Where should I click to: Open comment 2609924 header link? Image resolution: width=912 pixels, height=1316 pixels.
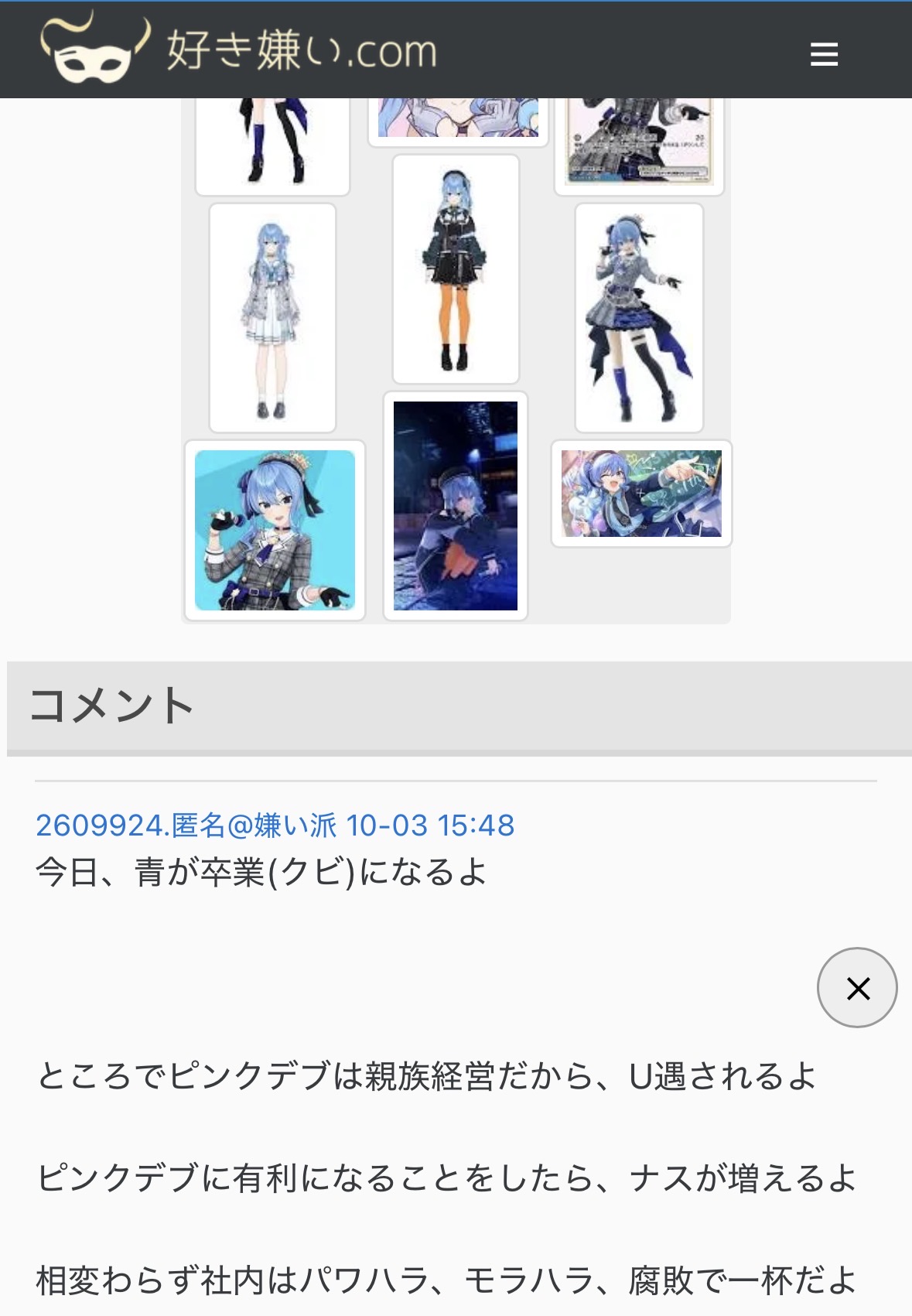tap(275, 825)
